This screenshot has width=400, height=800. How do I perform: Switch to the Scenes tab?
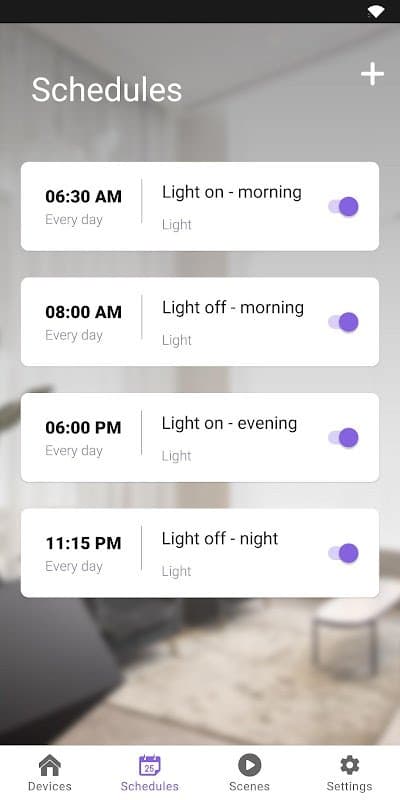pos(249,773)
